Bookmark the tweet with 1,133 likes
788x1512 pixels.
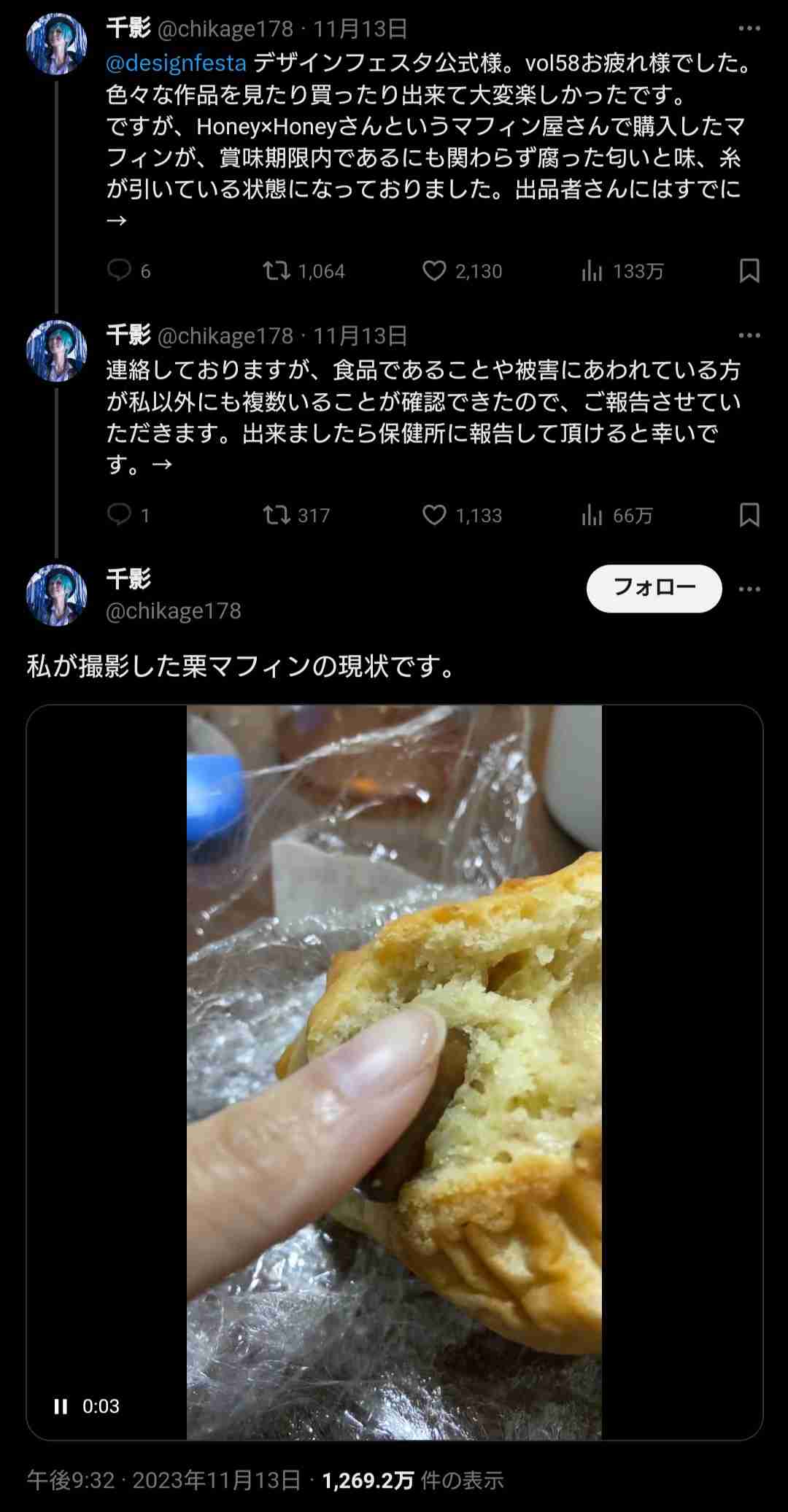coord(749,516)
